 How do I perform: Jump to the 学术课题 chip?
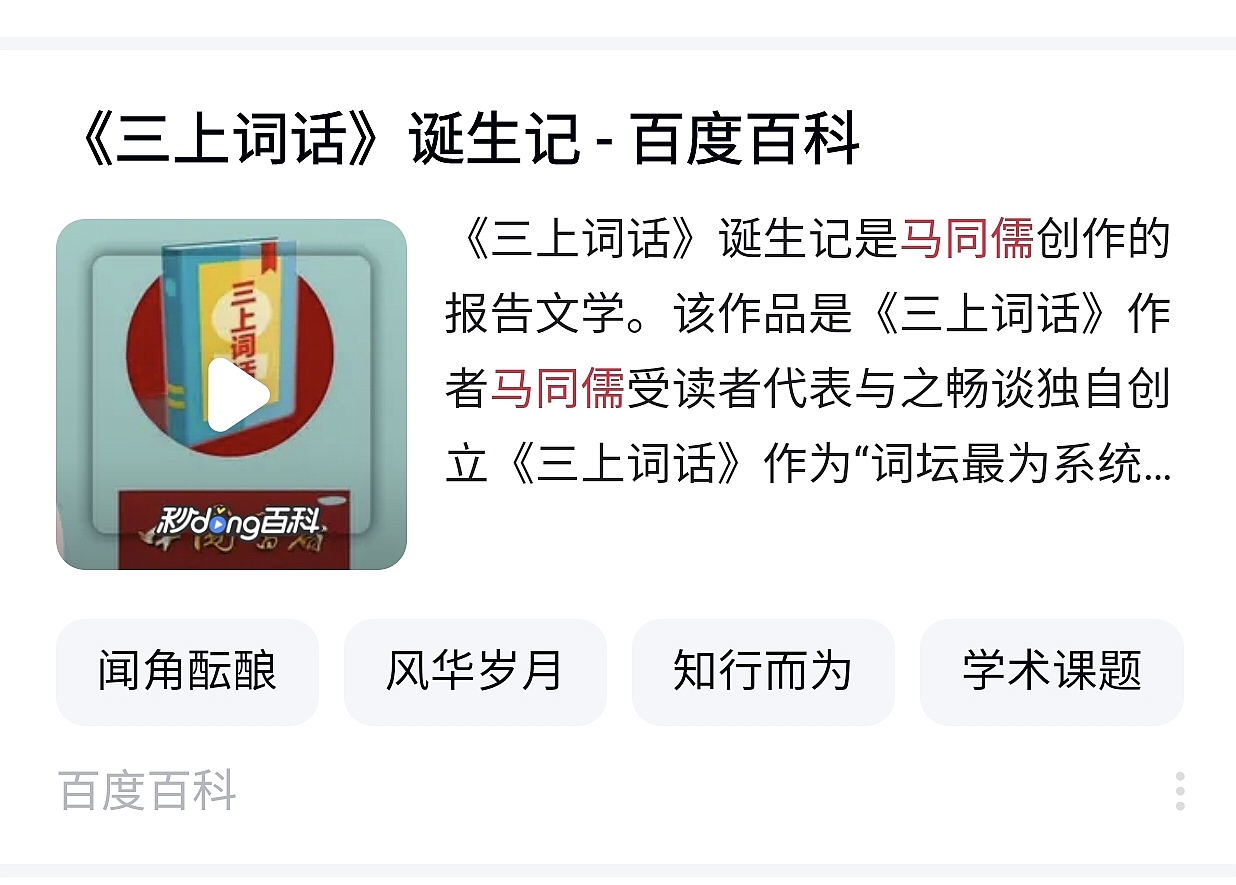pos(1051,671)
